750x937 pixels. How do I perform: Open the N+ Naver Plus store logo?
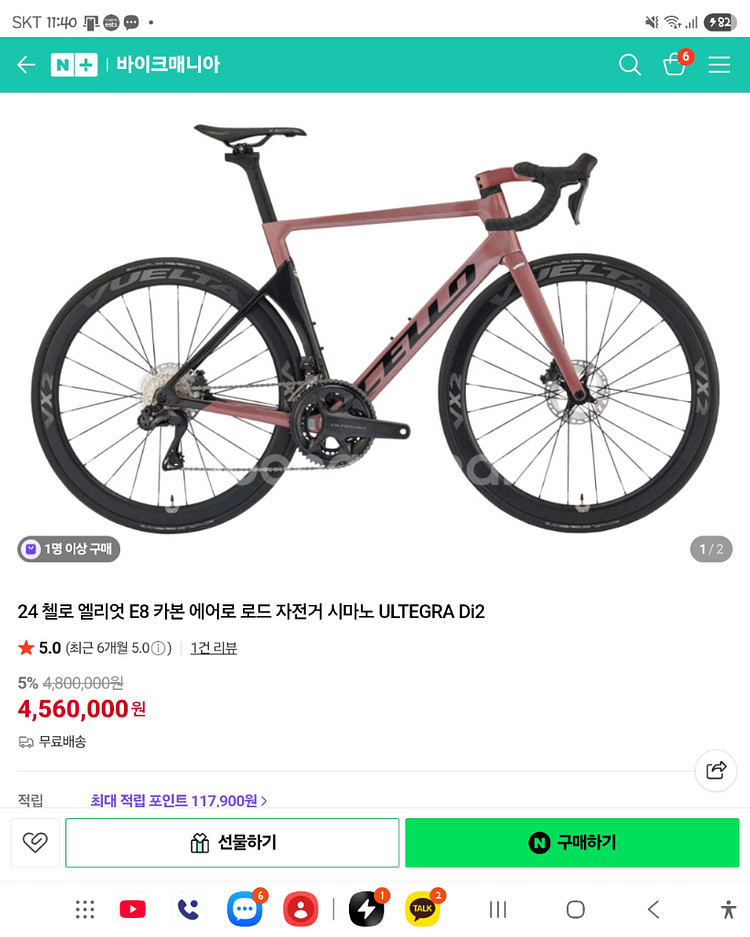74,65
